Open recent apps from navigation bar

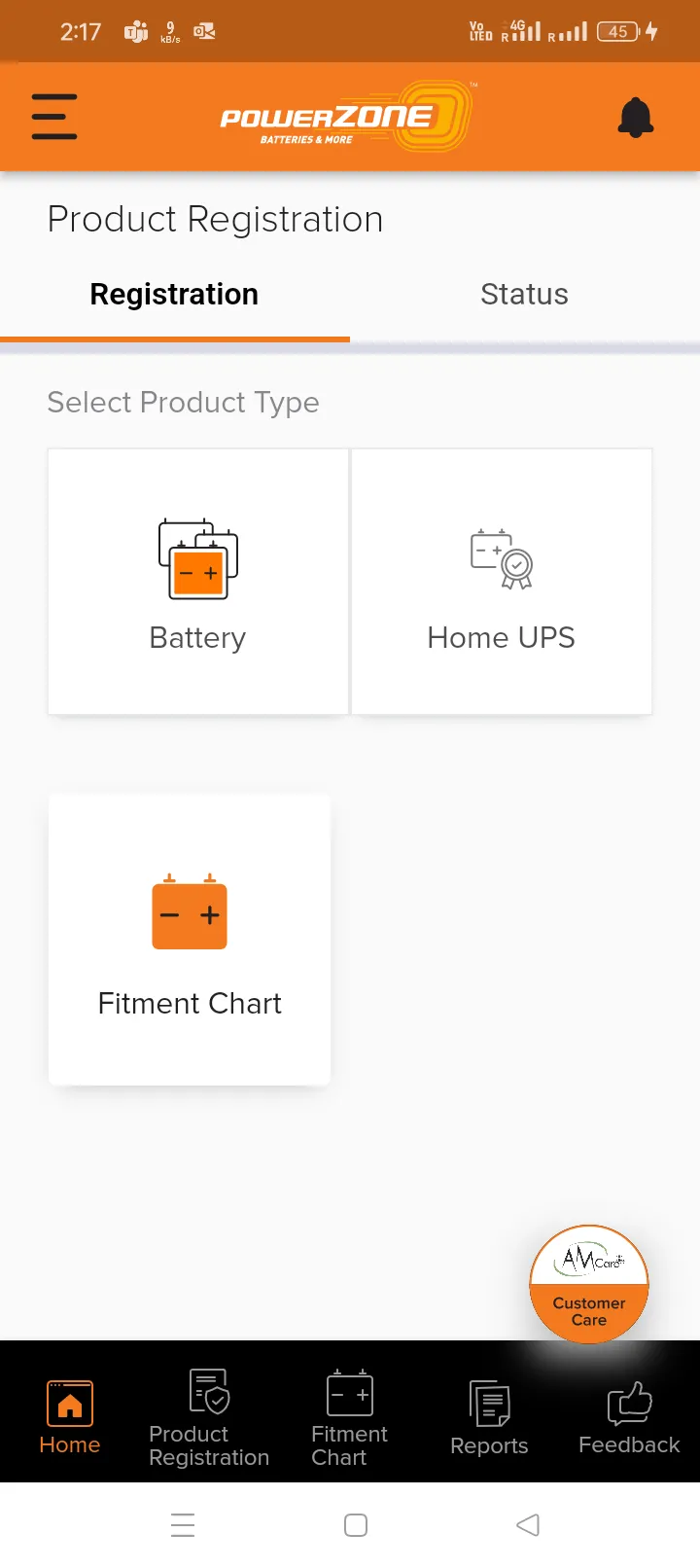coord(183,1525)
